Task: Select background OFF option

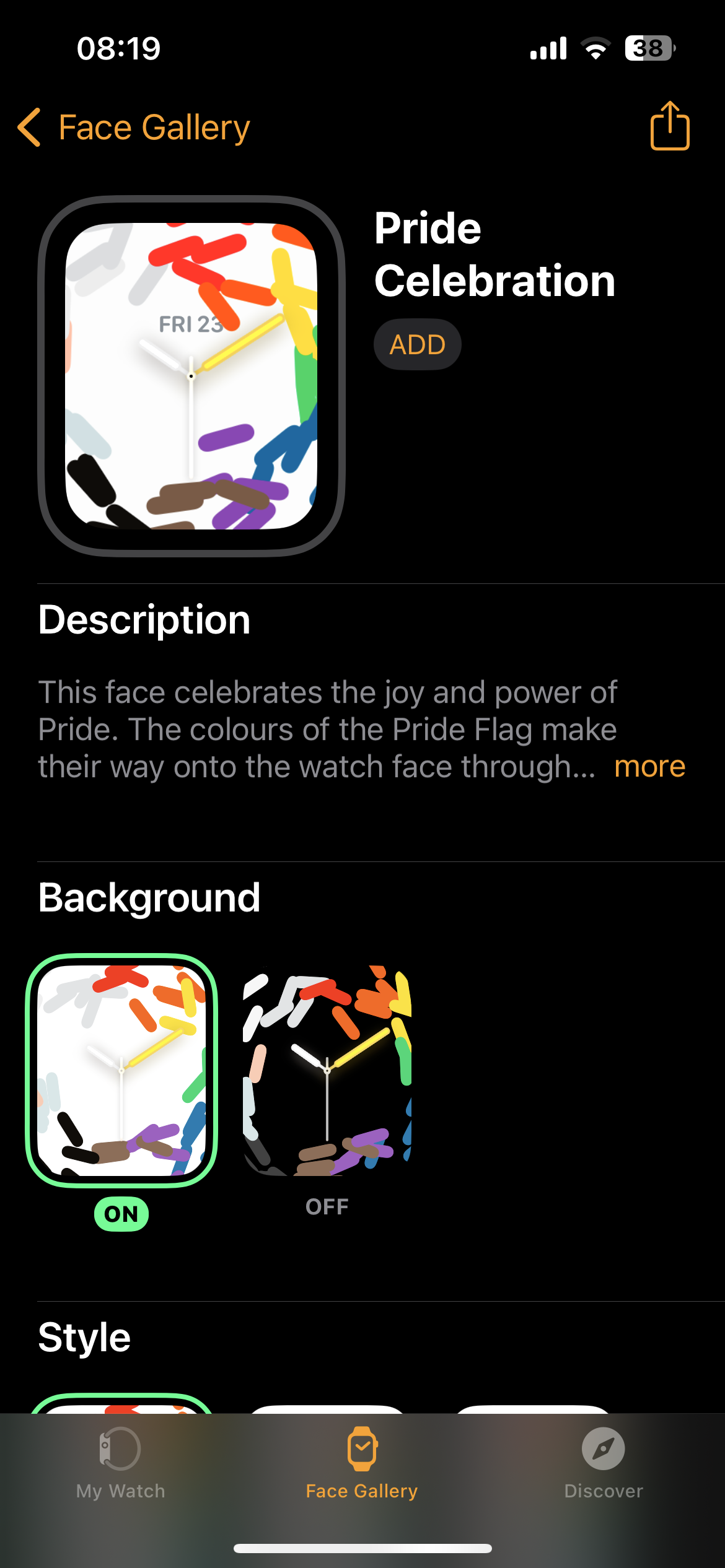Action: point(327,1070)
